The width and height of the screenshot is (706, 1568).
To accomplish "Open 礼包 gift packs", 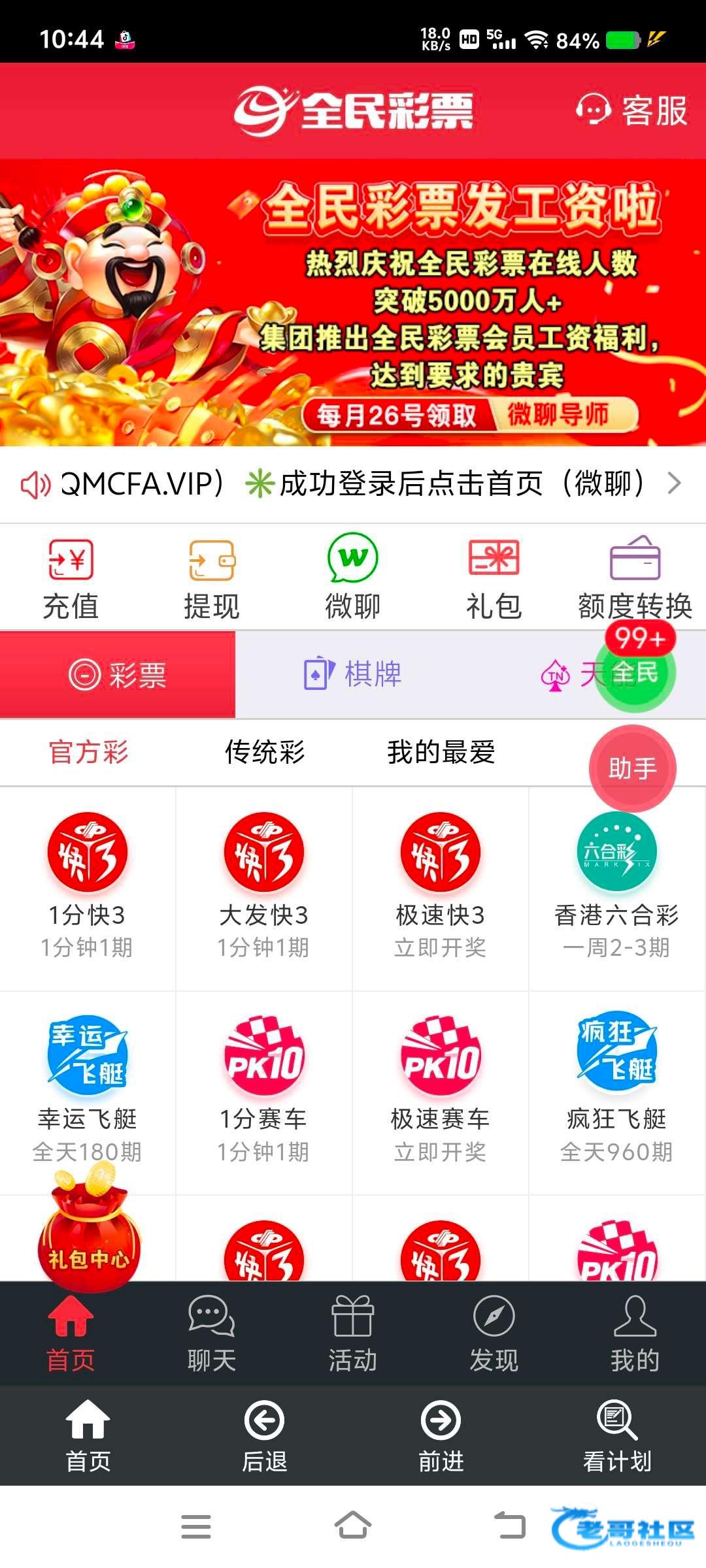I will point(494,577).
